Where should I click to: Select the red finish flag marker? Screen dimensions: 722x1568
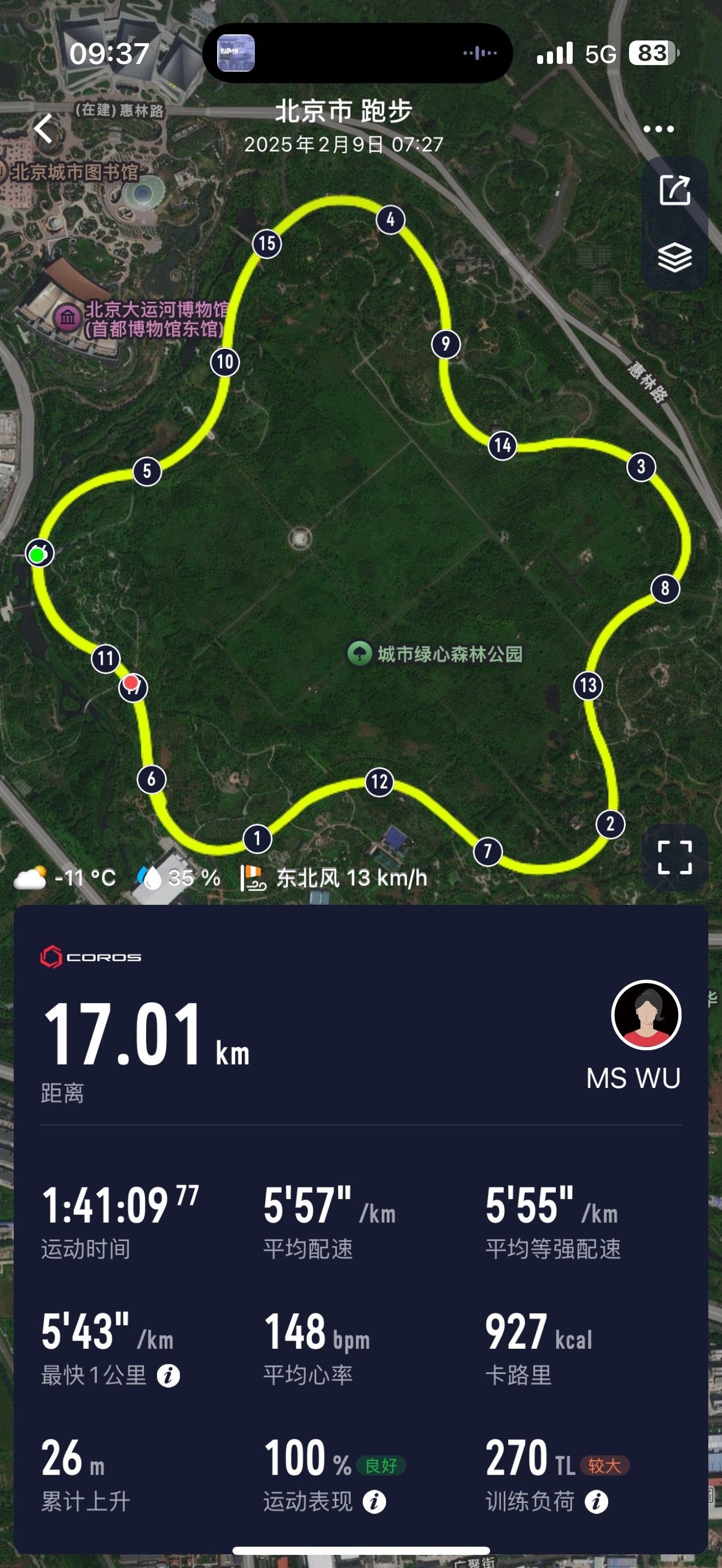(133, 687)
